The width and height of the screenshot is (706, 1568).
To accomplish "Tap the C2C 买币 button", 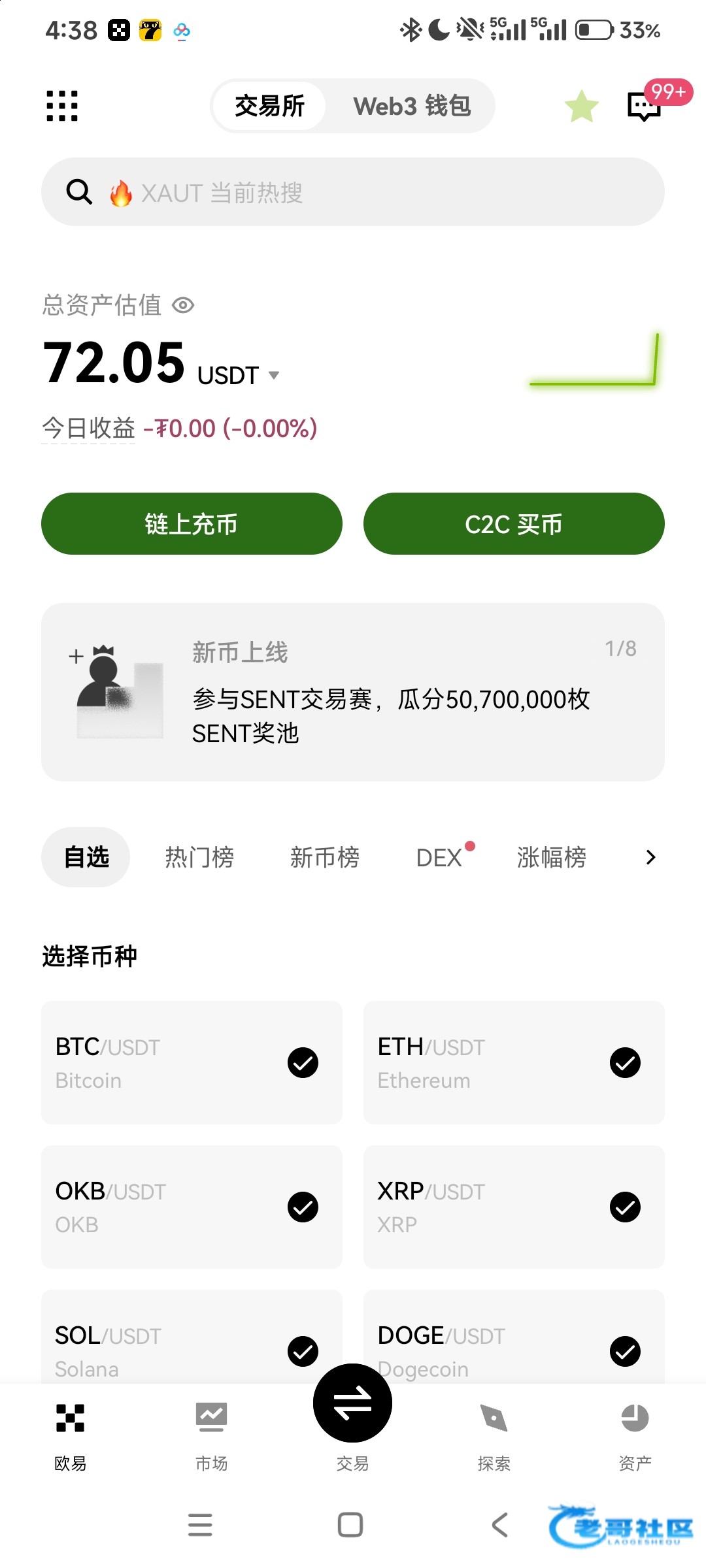I will (x=514, y=524).
